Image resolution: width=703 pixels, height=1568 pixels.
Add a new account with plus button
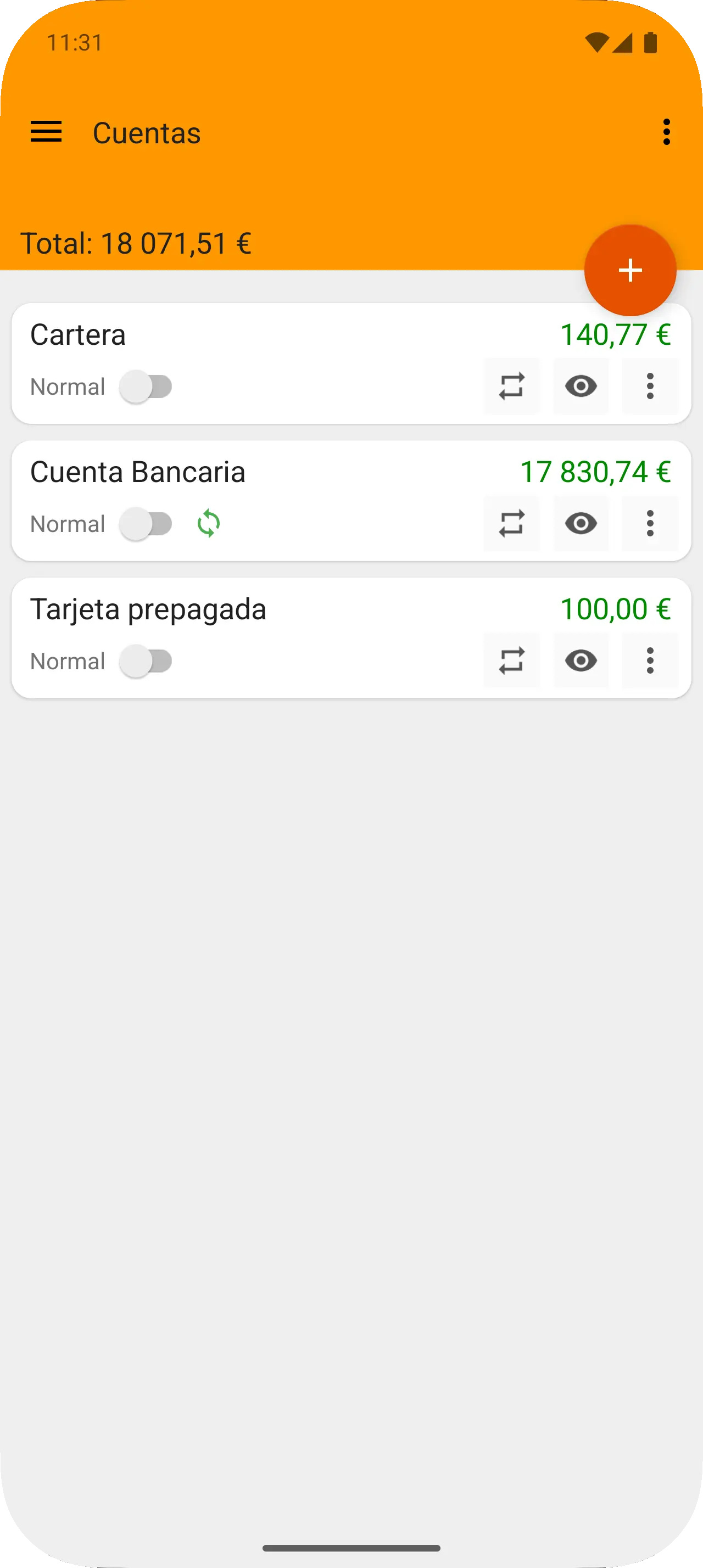pos(630,270)
